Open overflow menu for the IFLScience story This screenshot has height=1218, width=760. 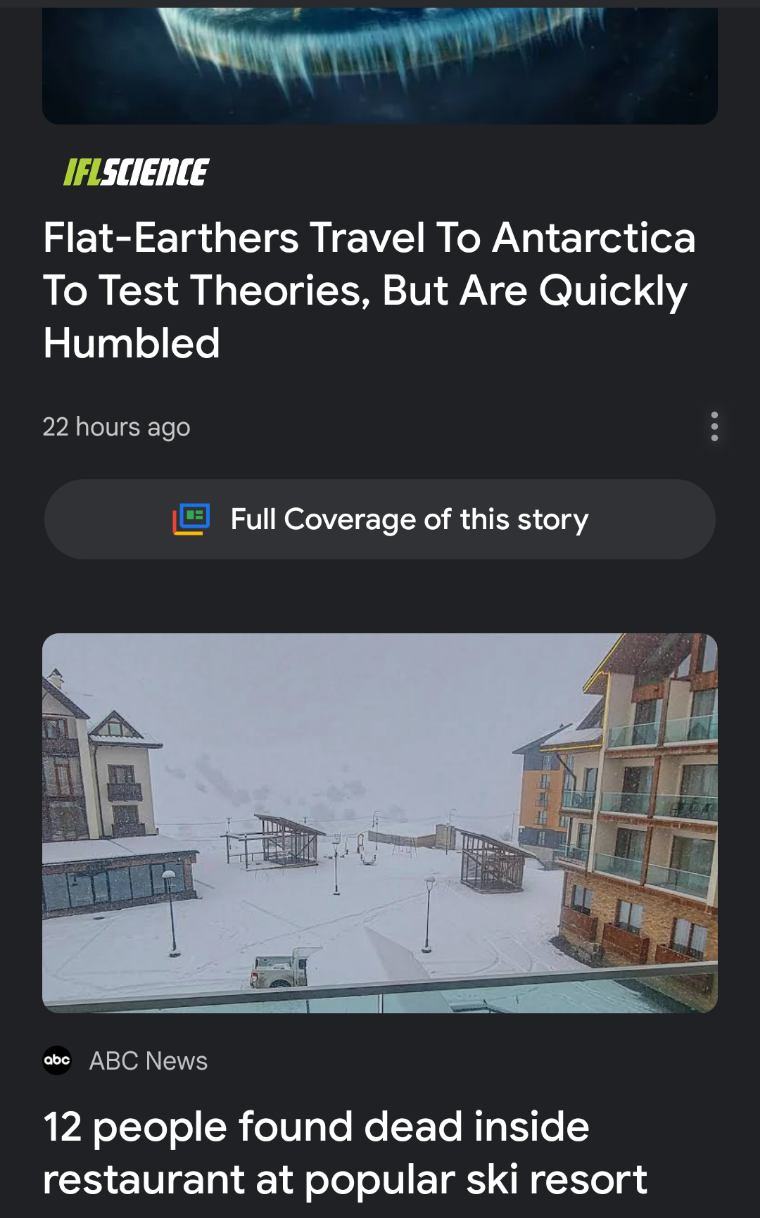point(714,426)
